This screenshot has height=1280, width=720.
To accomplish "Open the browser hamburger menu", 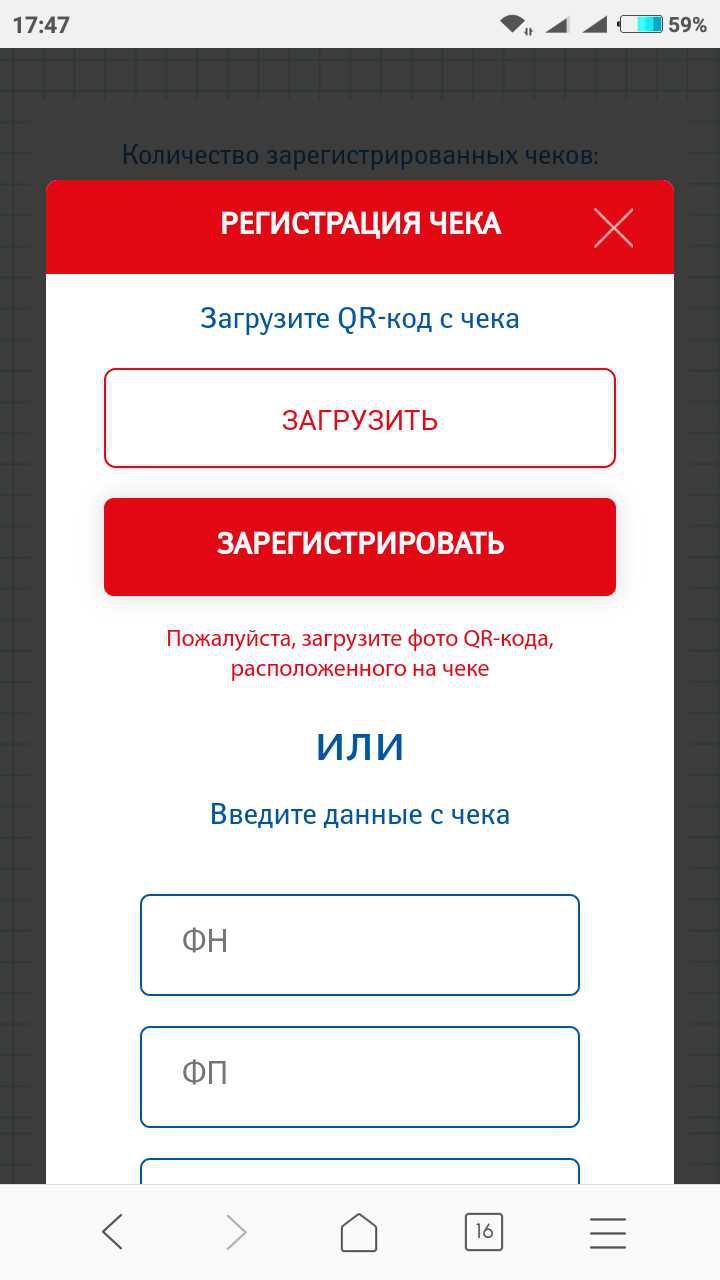I will (x=607, y=1232).
